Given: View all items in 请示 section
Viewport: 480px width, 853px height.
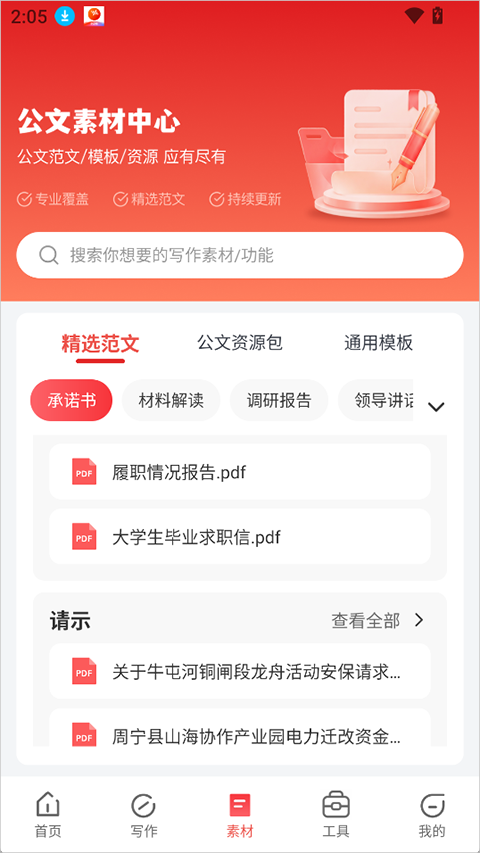Looking at the screenshot, I should point(378,620).
